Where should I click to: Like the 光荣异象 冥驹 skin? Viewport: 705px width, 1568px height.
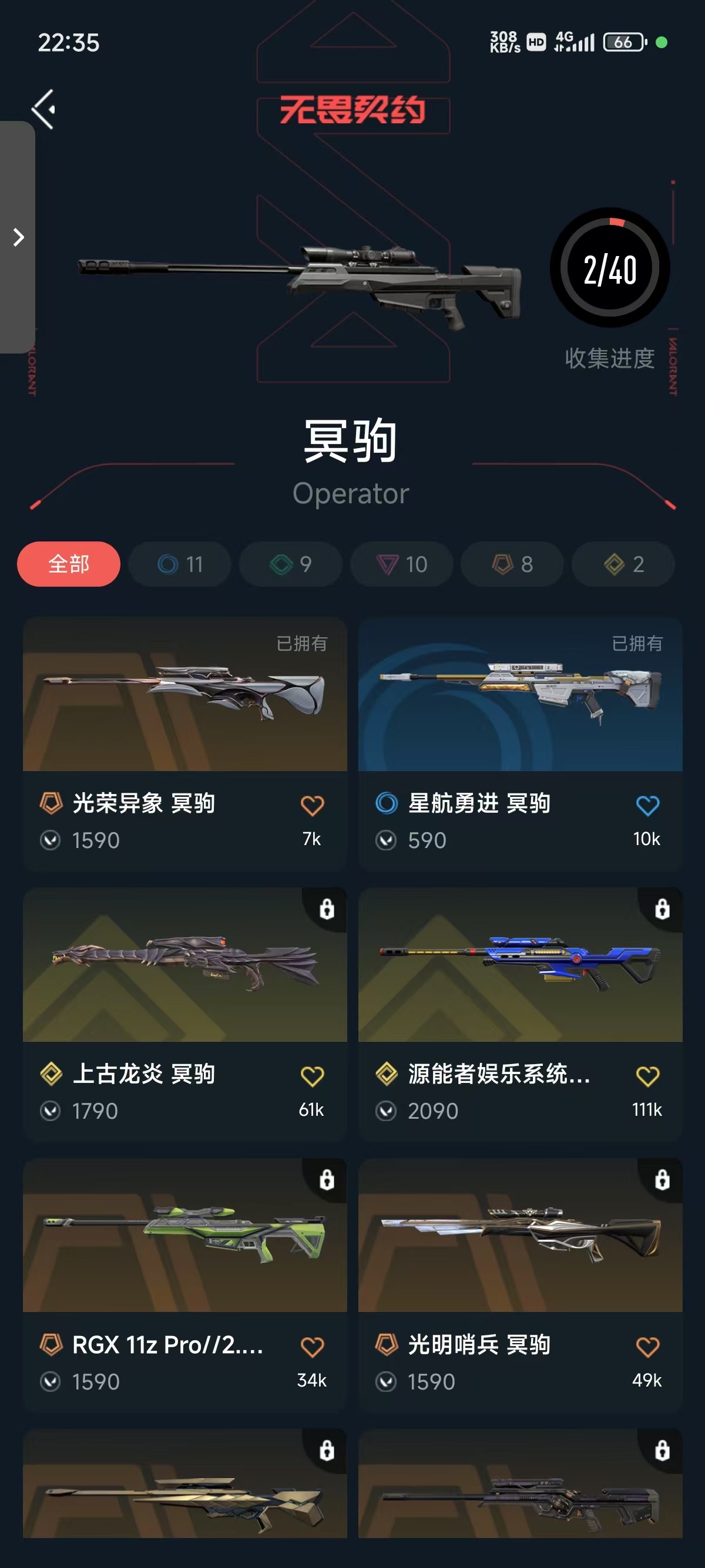coord(313,805)
